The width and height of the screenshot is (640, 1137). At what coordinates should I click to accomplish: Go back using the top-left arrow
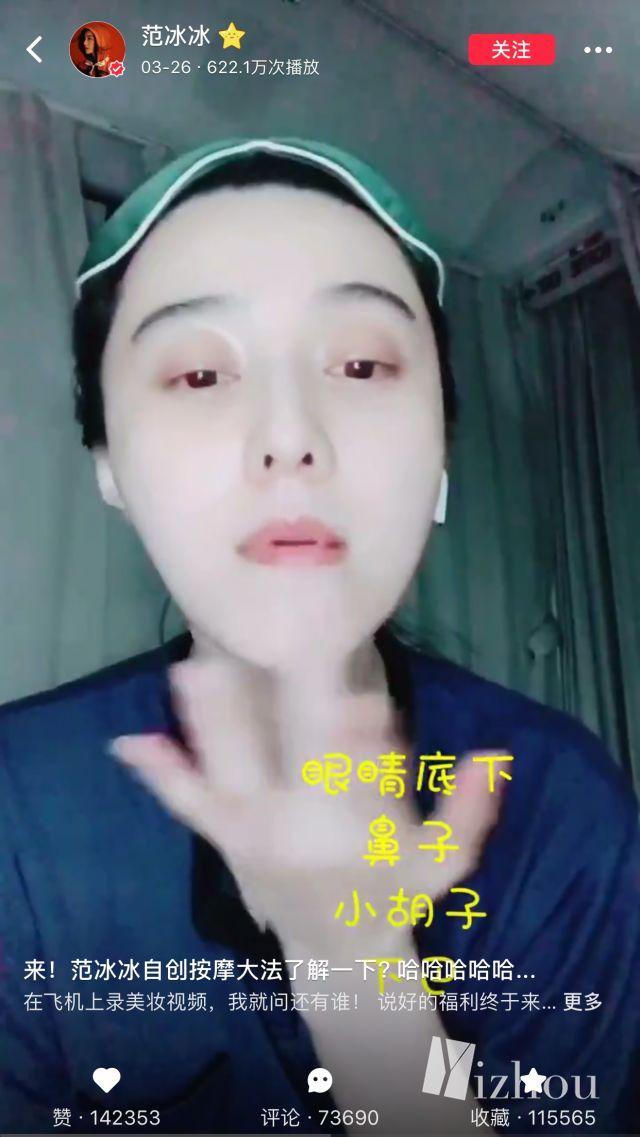coord(35,49)
